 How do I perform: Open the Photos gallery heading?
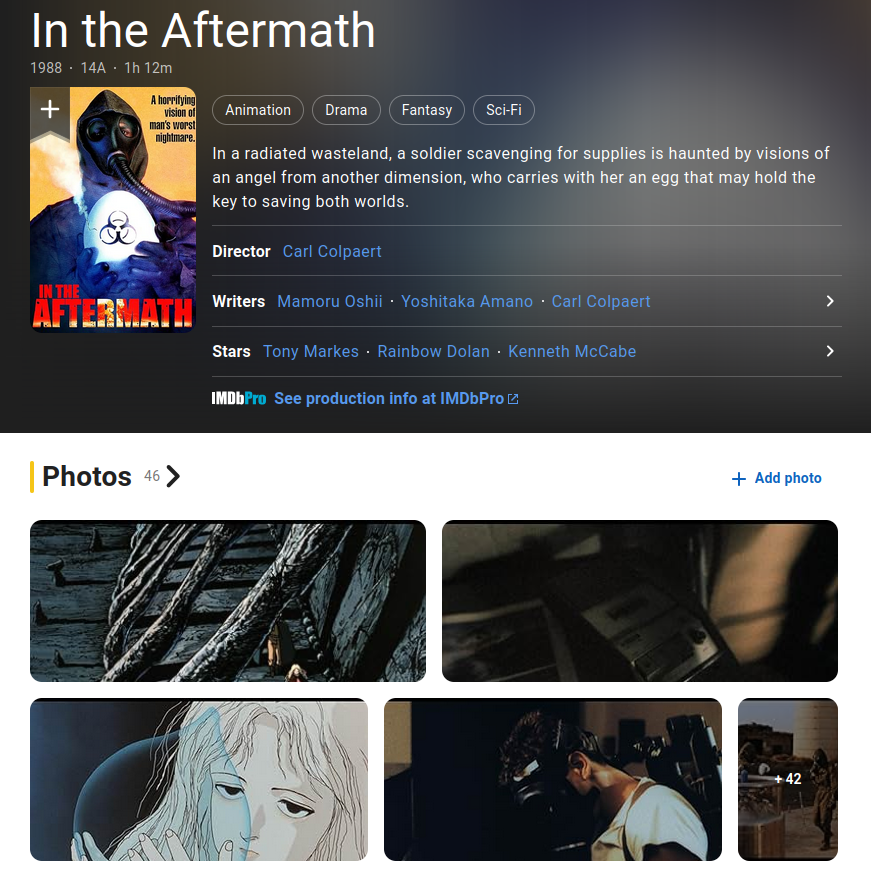(x=87, y=477)
